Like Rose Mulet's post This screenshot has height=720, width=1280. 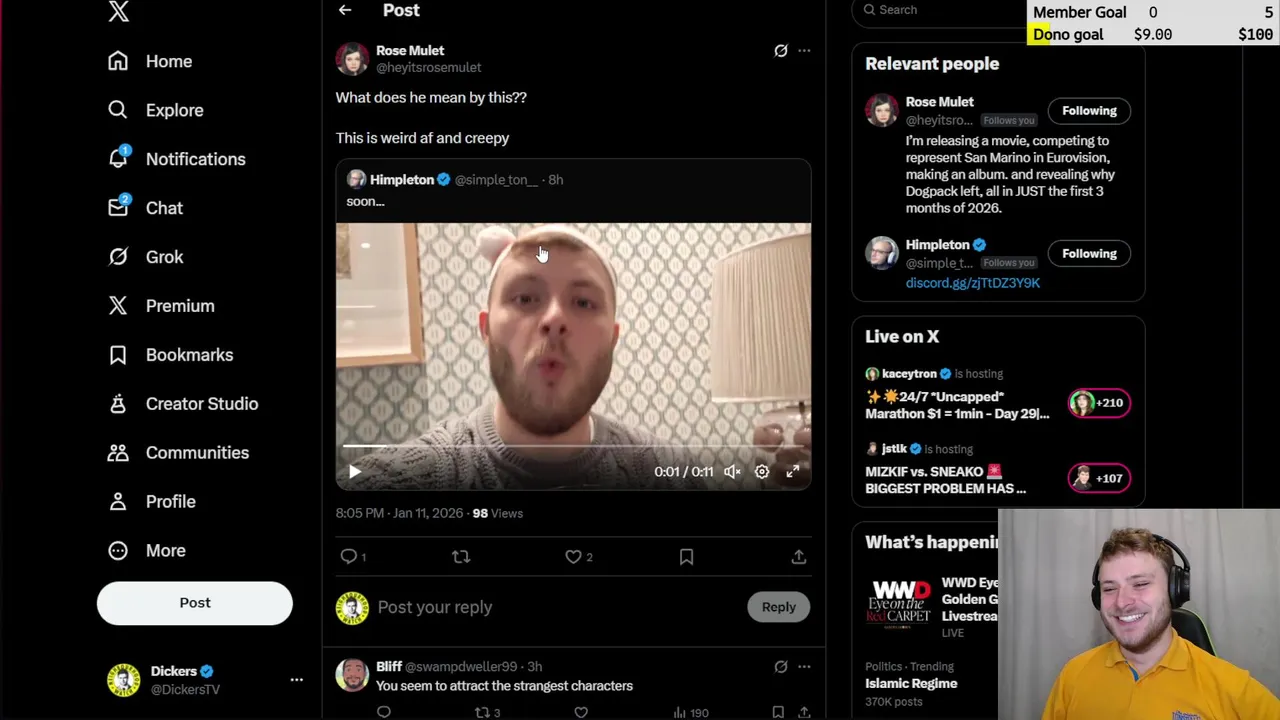pos(574,557)
